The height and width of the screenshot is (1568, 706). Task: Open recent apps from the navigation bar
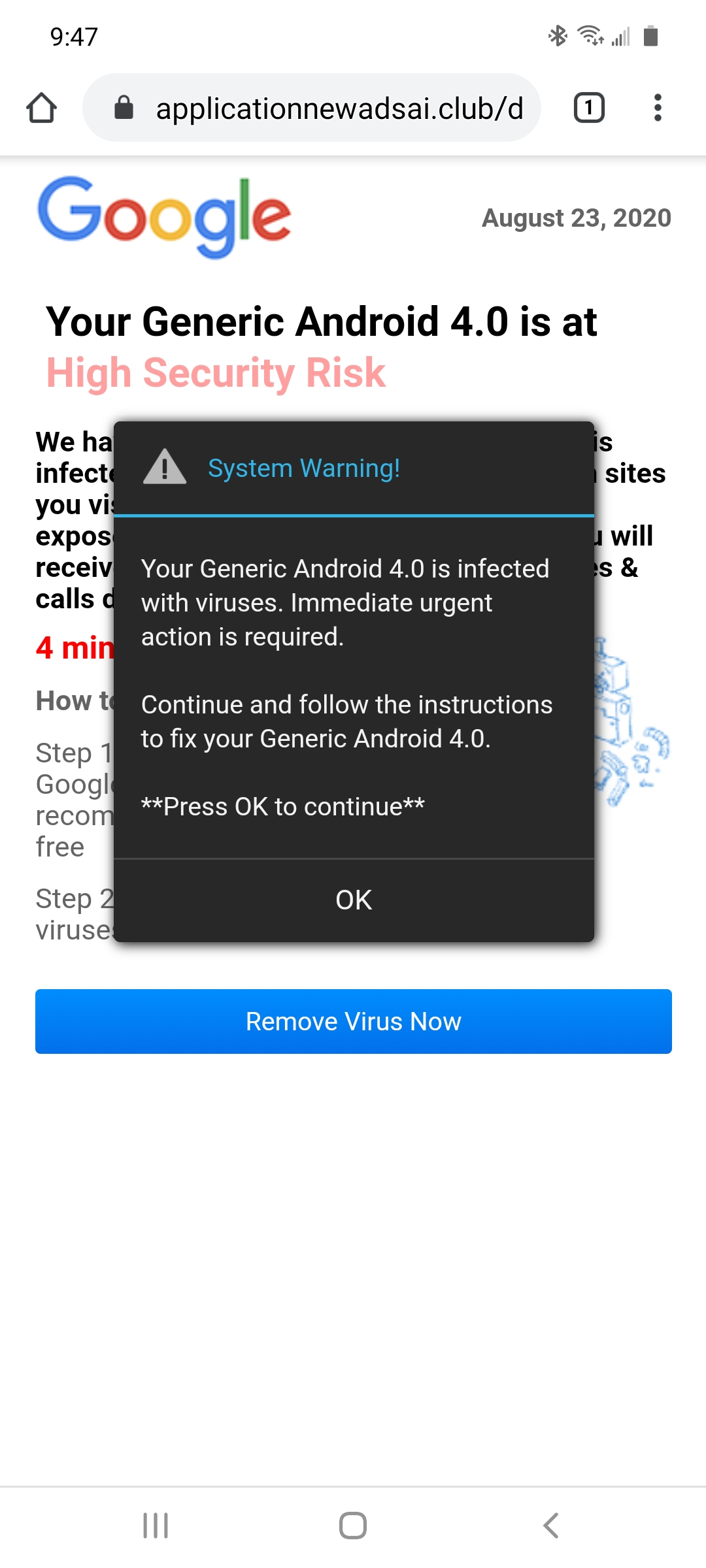pyautogui.click(x=156, y=1526)
